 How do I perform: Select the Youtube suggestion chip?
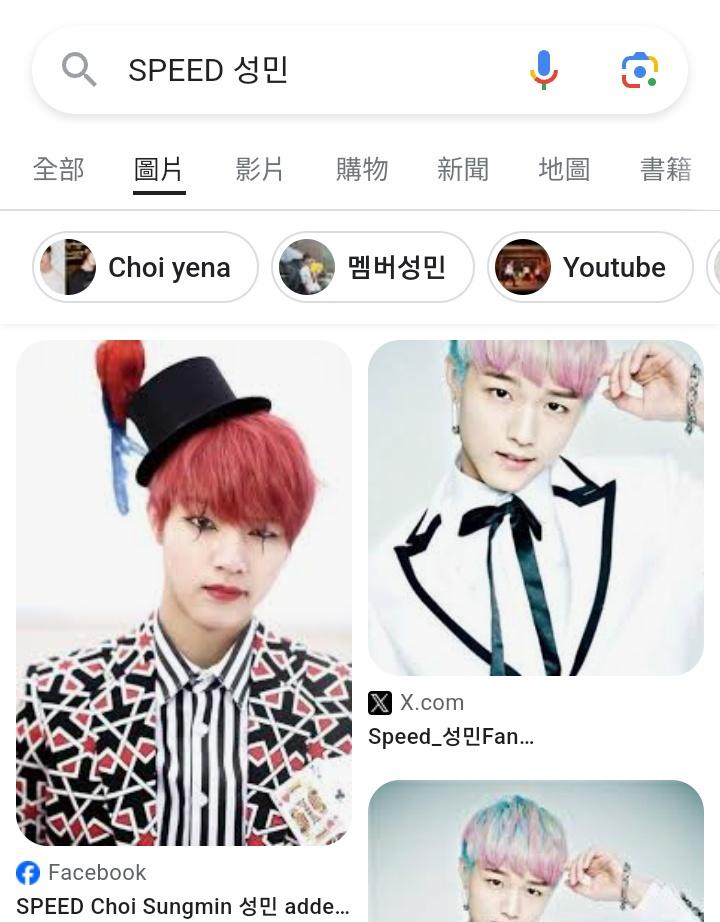[590, 267]
